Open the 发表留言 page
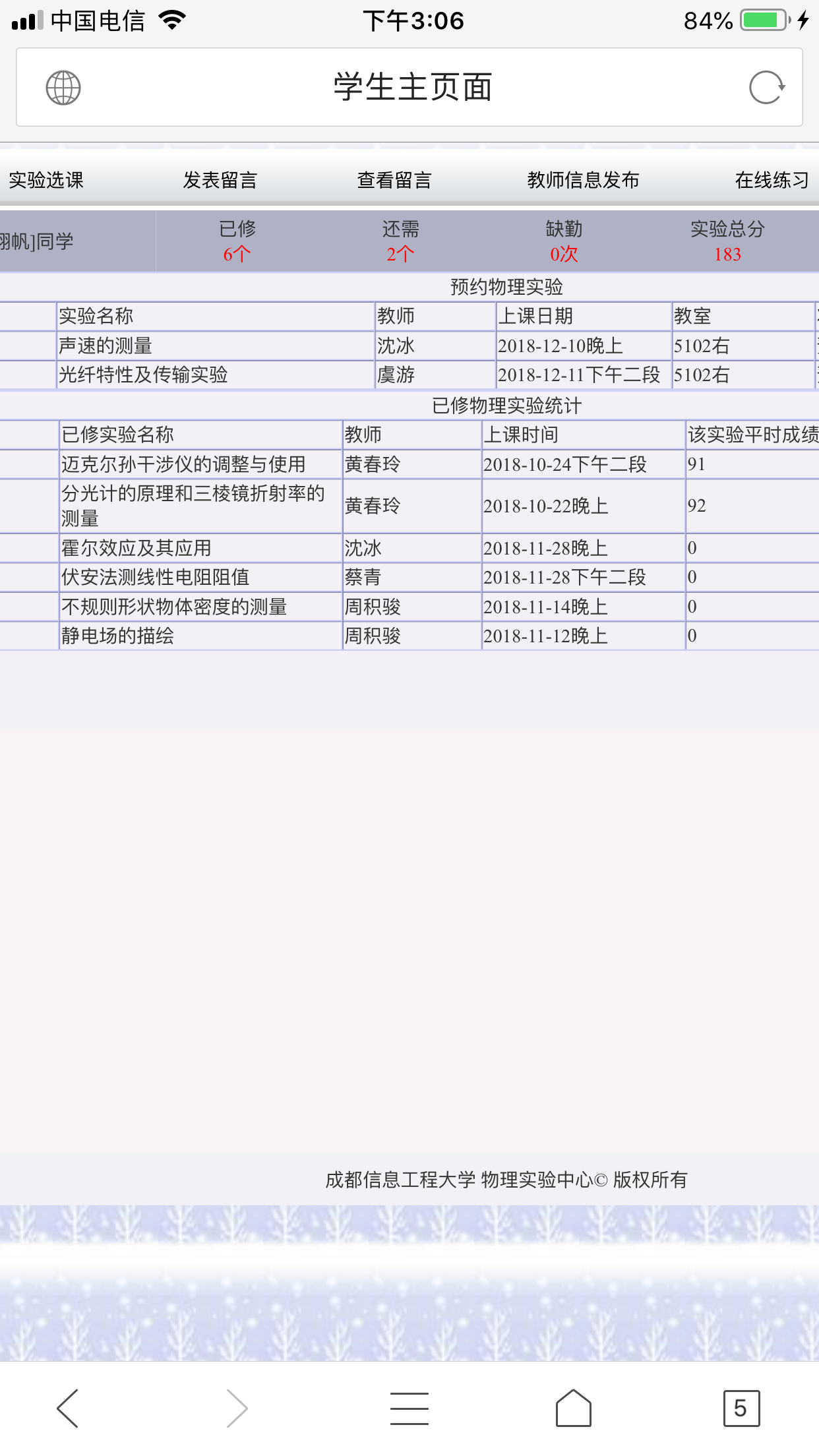The image size is (819, 1456). point(220,180)
